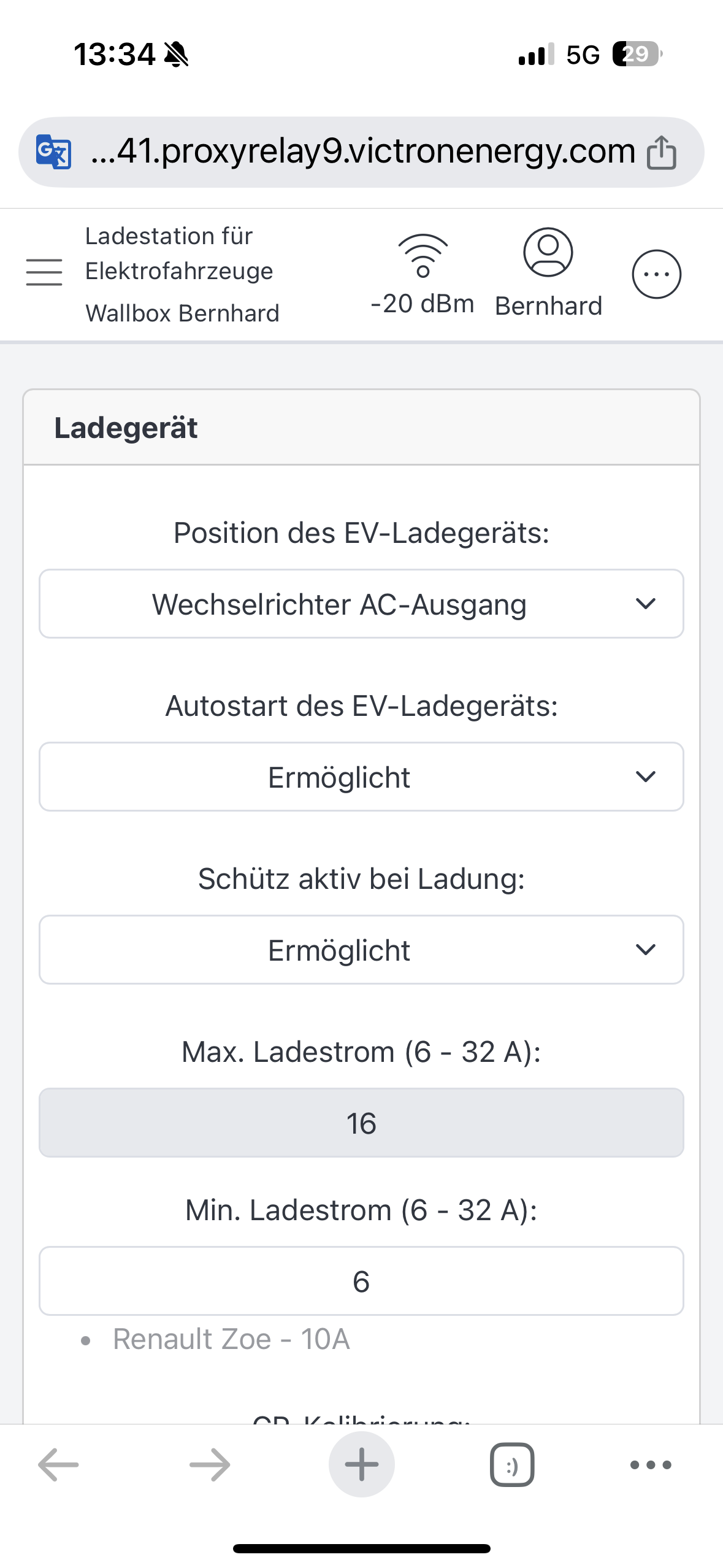This screenshot has width=723, height=1568.
Task: Open Schütz aktiv bei Ladung dropdown
Action: tap(361, 950)
